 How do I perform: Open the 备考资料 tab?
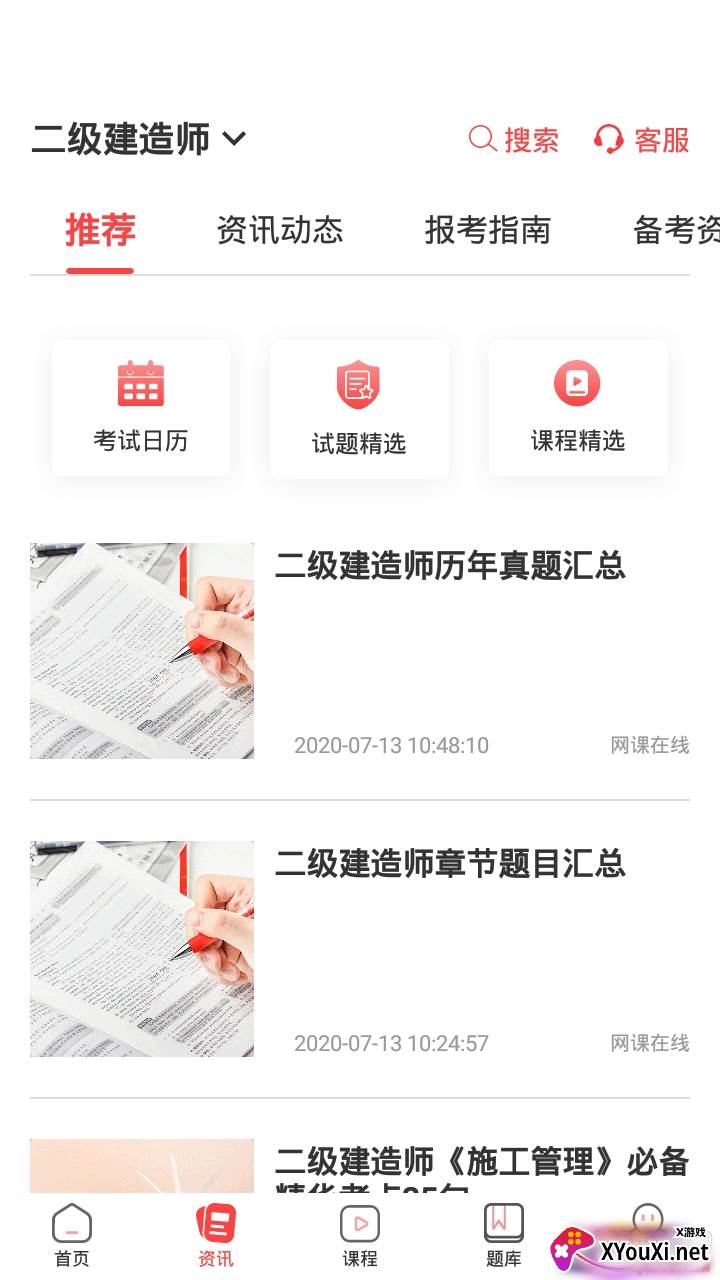[675, 230]
